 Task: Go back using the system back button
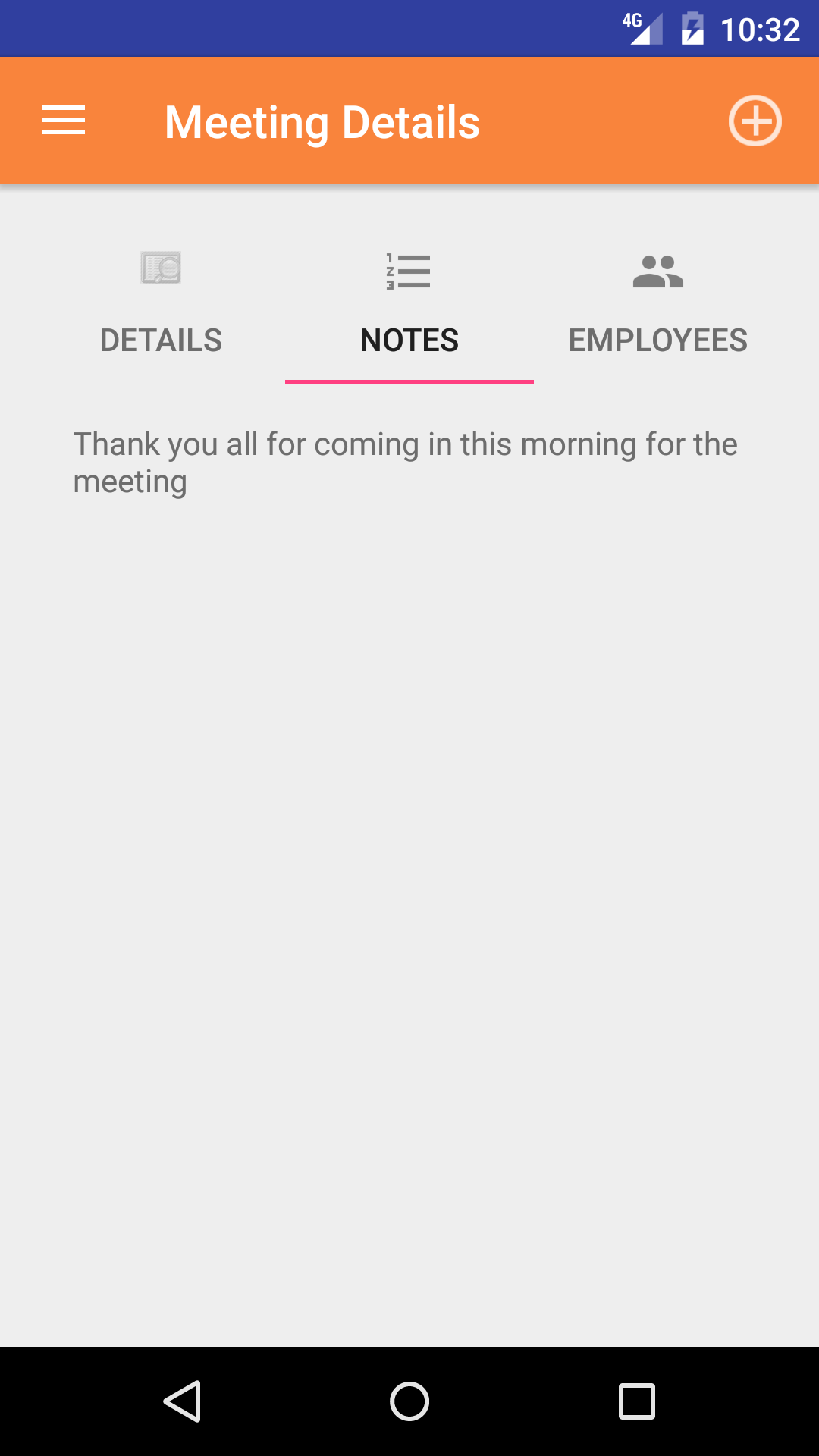click(182, 1401)
